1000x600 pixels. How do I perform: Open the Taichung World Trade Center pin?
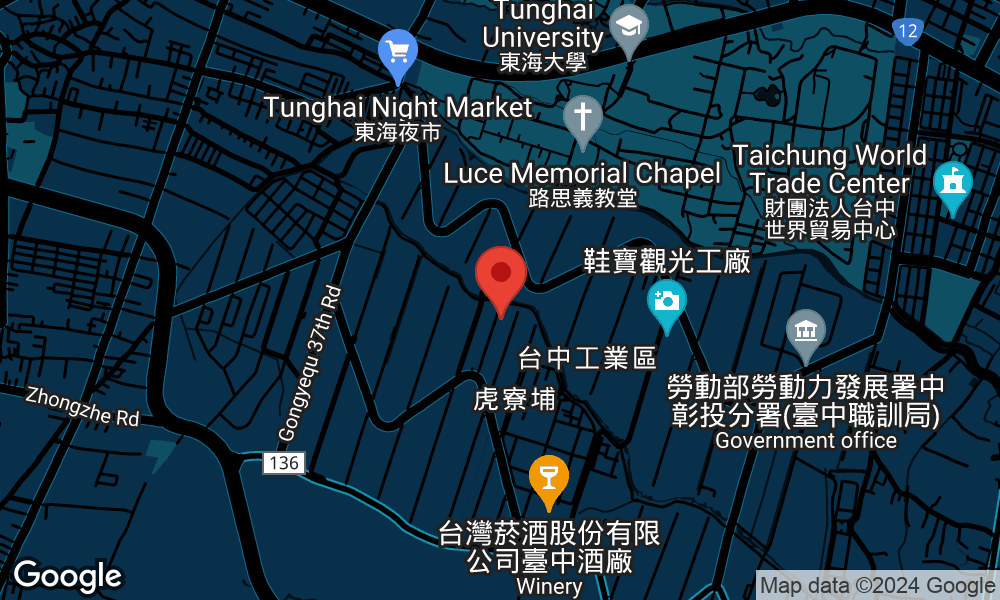pyautogui.click(x=952, y=184)
